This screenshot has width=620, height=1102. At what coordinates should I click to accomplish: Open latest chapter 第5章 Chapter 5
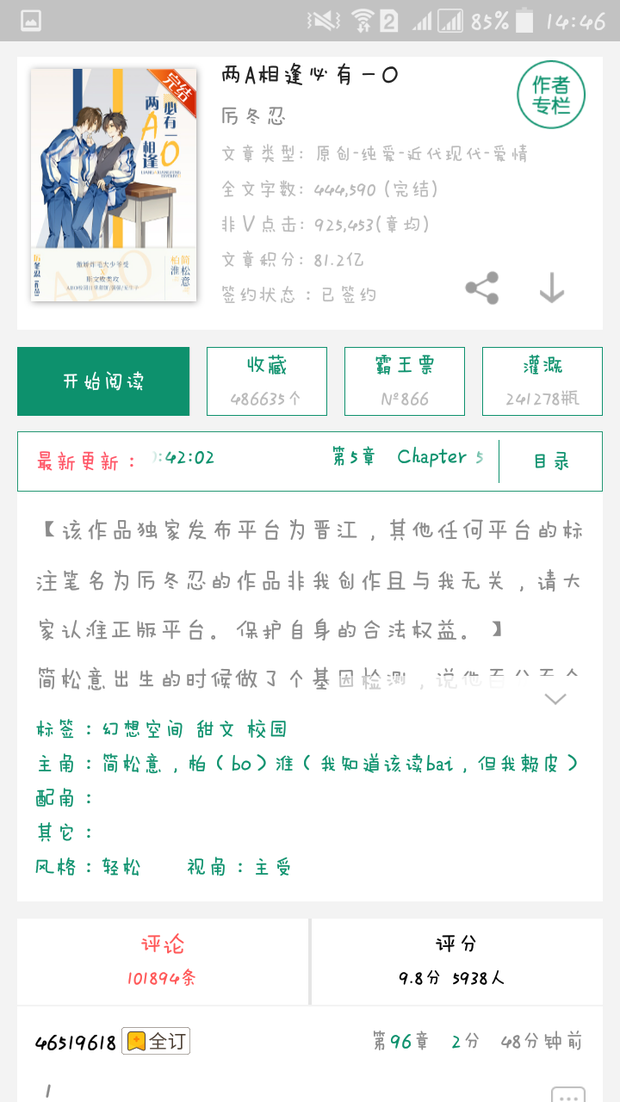(407, 457)
